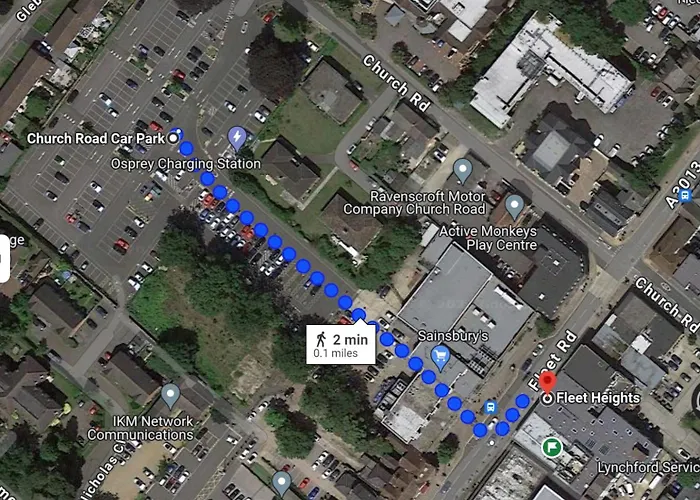700x500 pixels.
Task: Tap the 2 min walking route label
Action: tap(341, 344)
